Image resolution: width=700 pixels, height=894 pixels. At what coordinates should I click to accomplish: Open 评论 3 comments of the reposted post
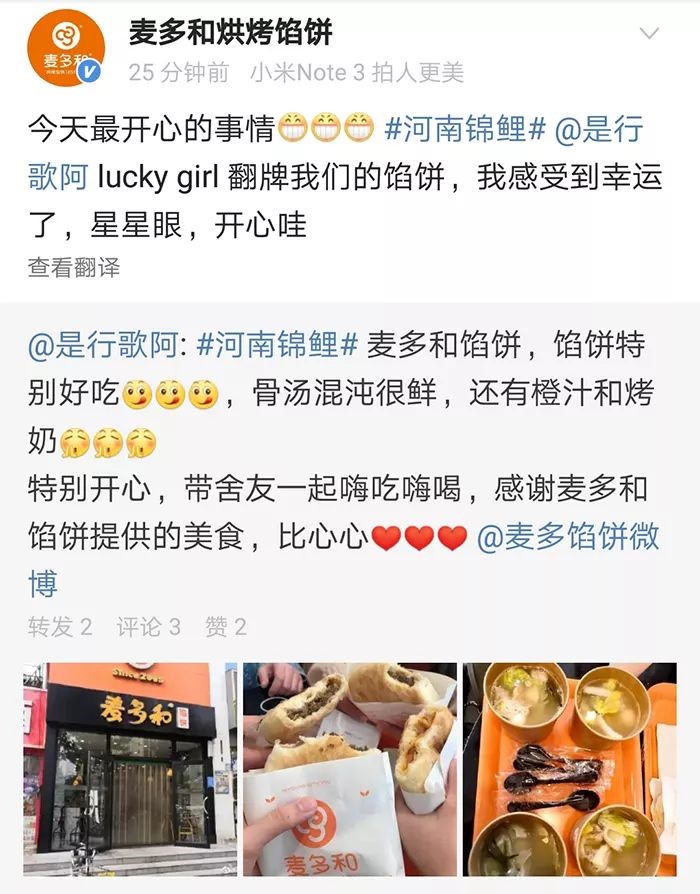(x=148, y=627)
